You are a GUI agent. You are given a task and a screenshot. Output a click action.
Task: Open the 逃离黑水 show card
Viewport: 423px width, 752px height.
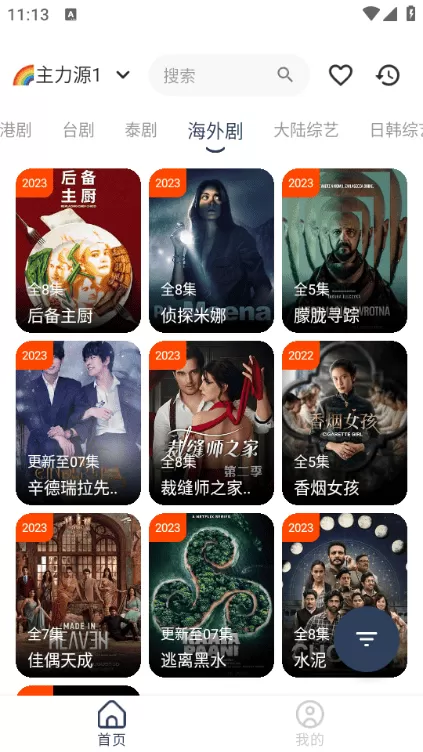pos(212,595)
